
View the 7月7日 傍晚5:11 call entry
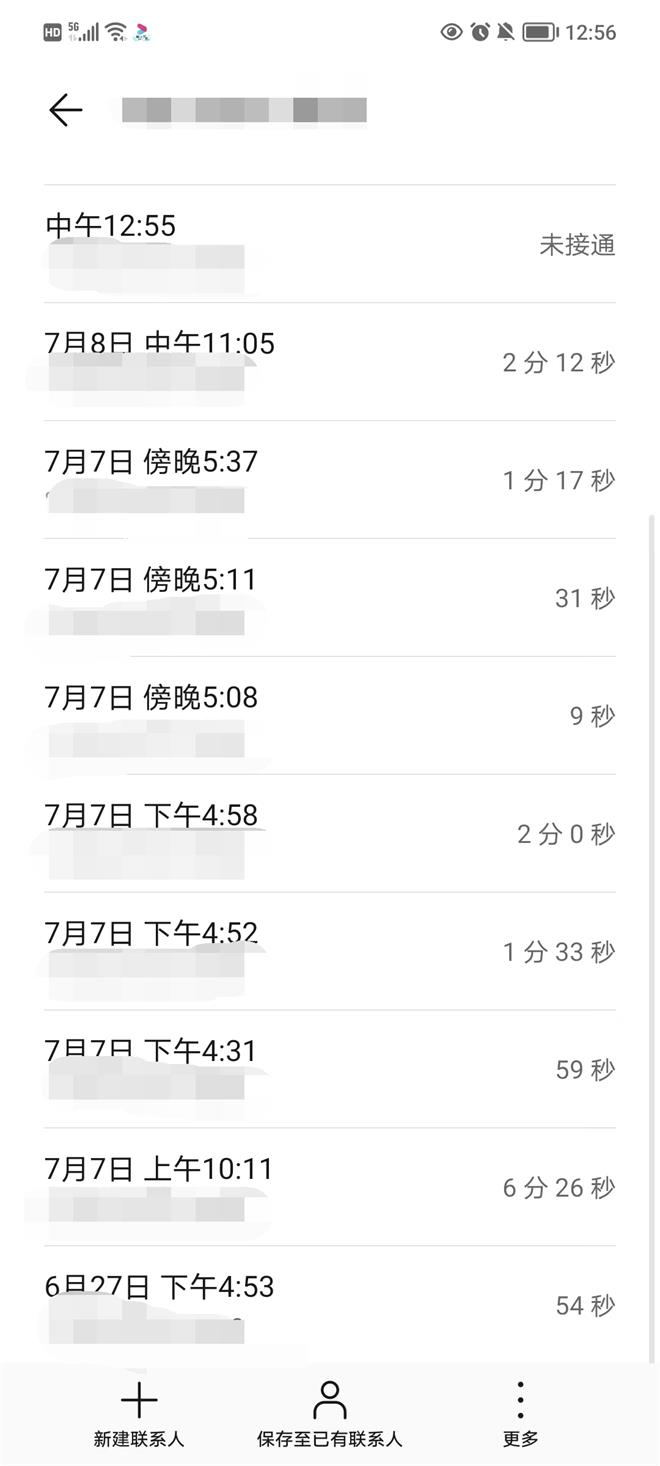point(330,598)
